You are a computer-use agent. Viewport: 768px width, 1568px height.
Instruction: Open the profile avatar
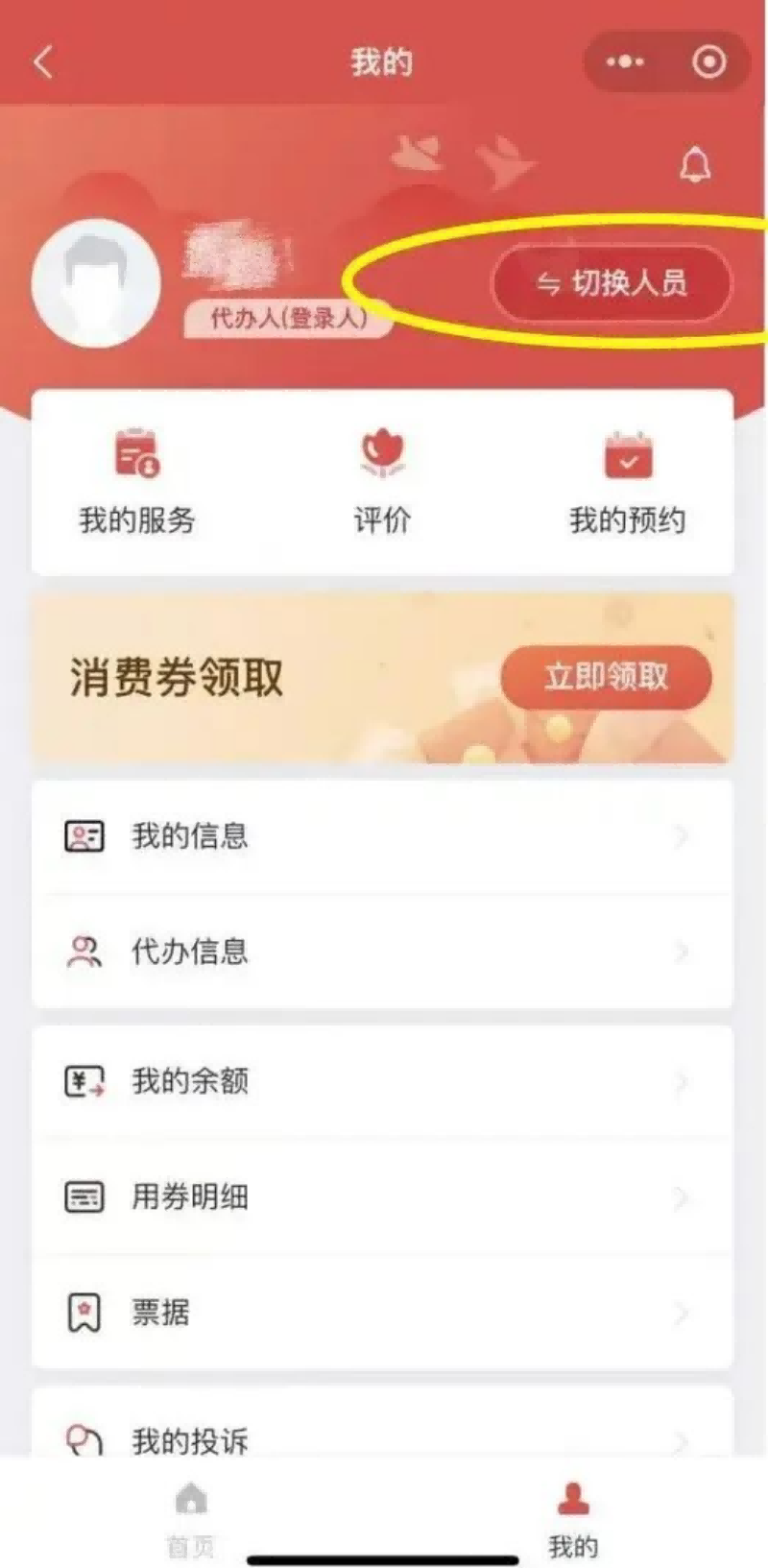click(96, 283)
